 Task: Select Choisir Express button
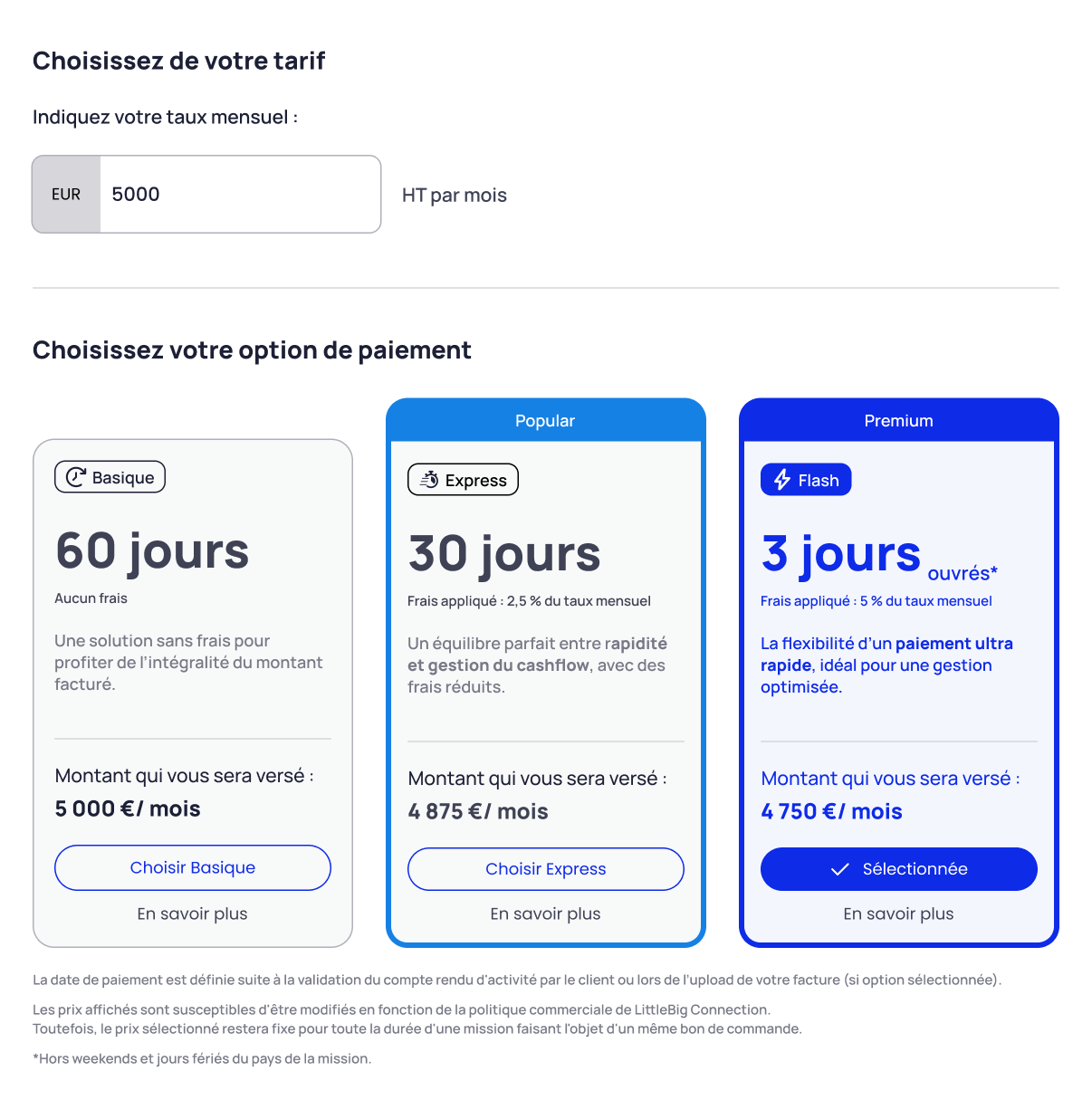[x=546, y=869]
